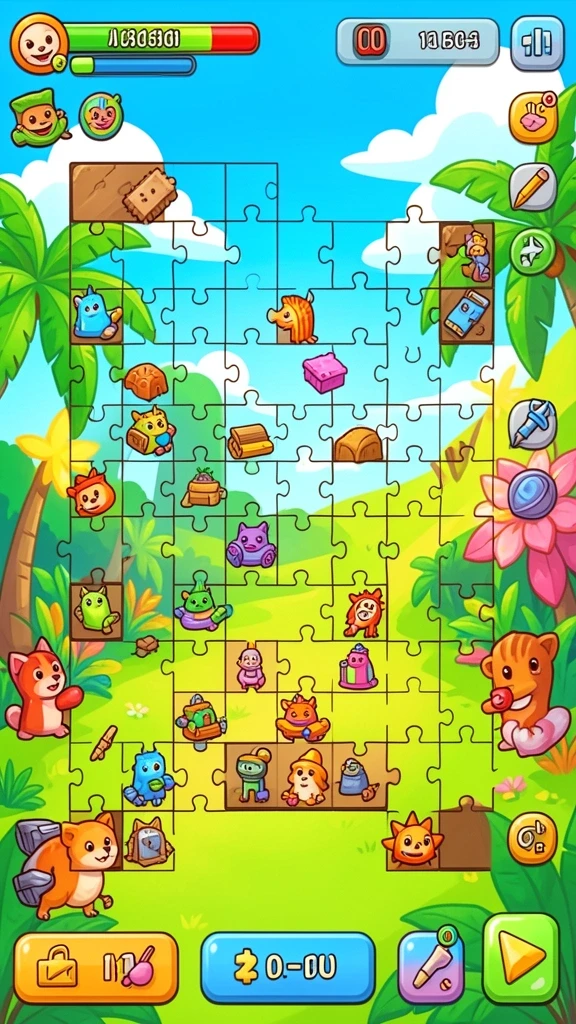This screenshot has width=576, height=1024.
Task: Tap the blue coin counter button
Action: pyautogui.click(x=288, y=968)
